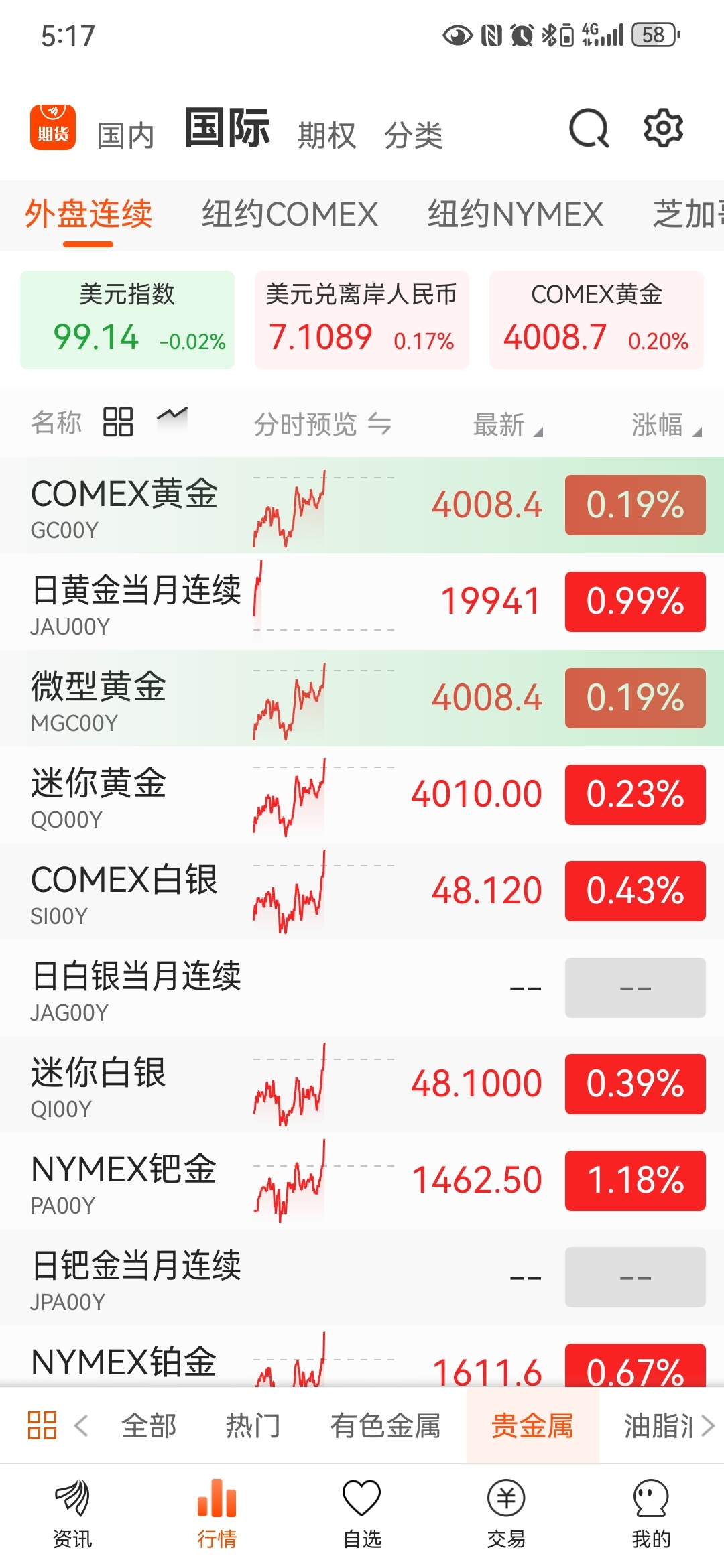Open COMEX白银 SI00Y quote row

[x=362, y=891]
